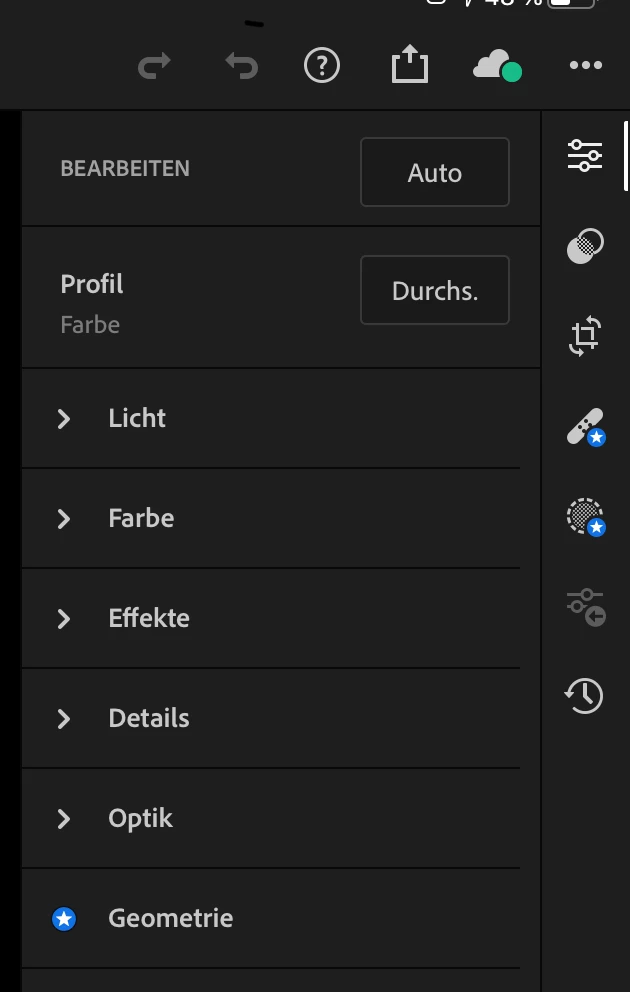
Task: Share the photo via export icon
Action: [x=409, y=66]
